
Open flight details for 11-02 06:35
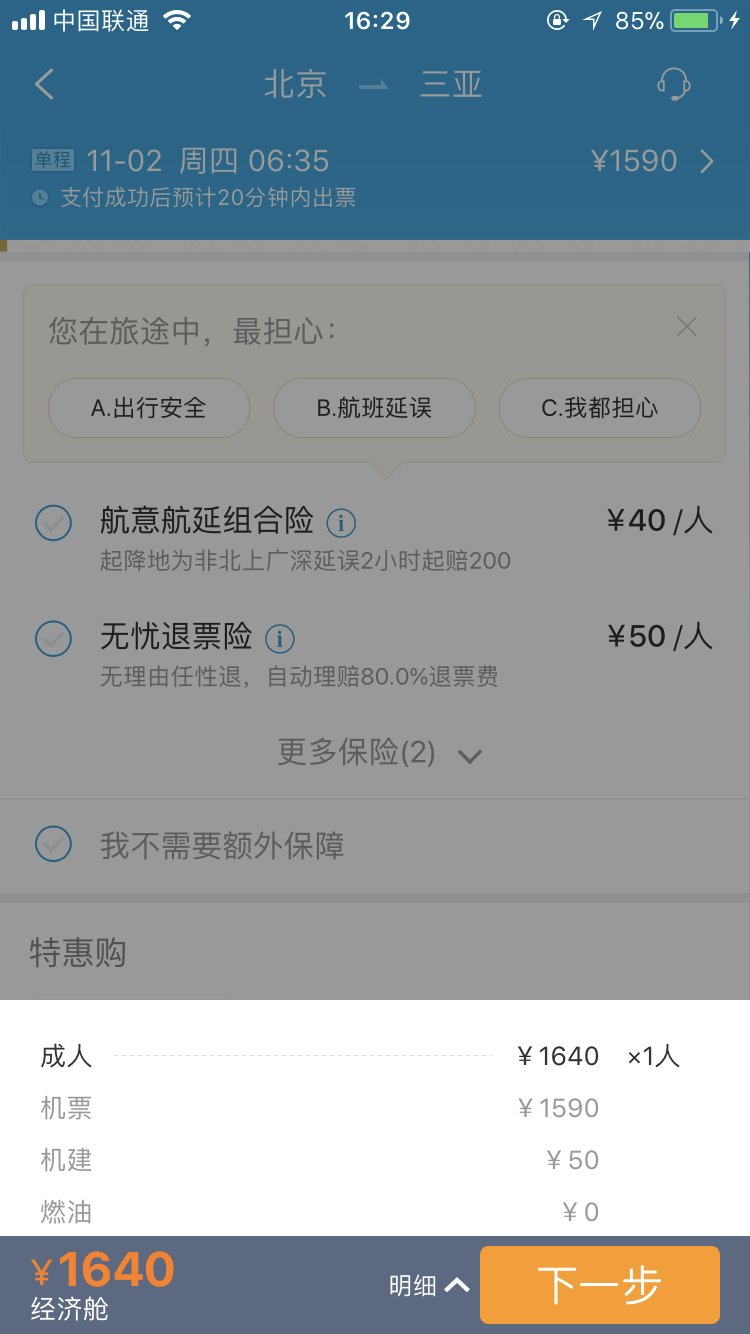706,161
